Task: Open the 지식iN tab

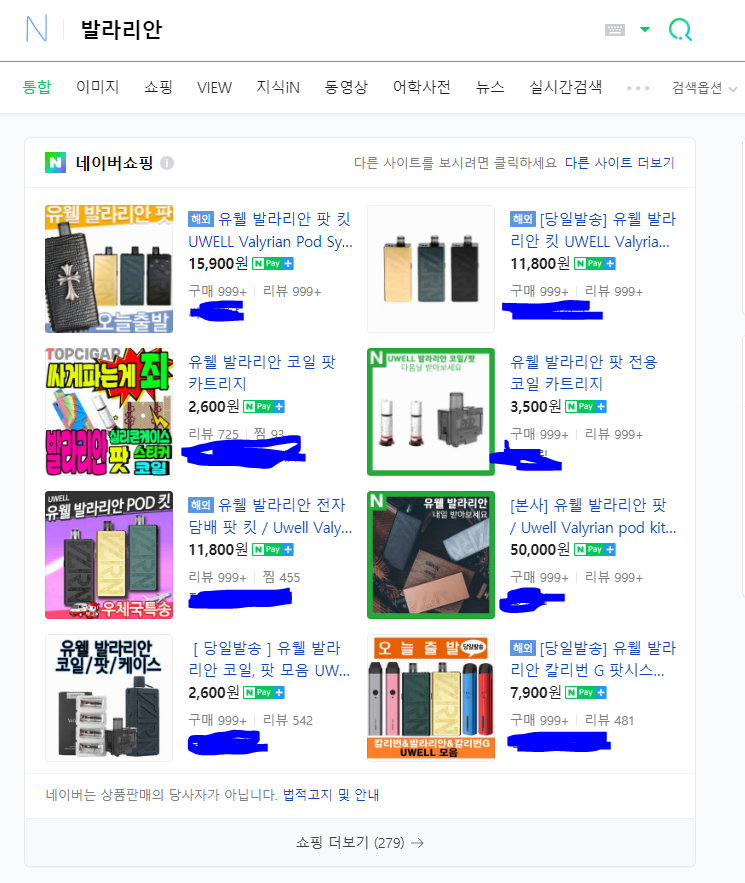Action: pyautogui.click(x=278, y=87)
